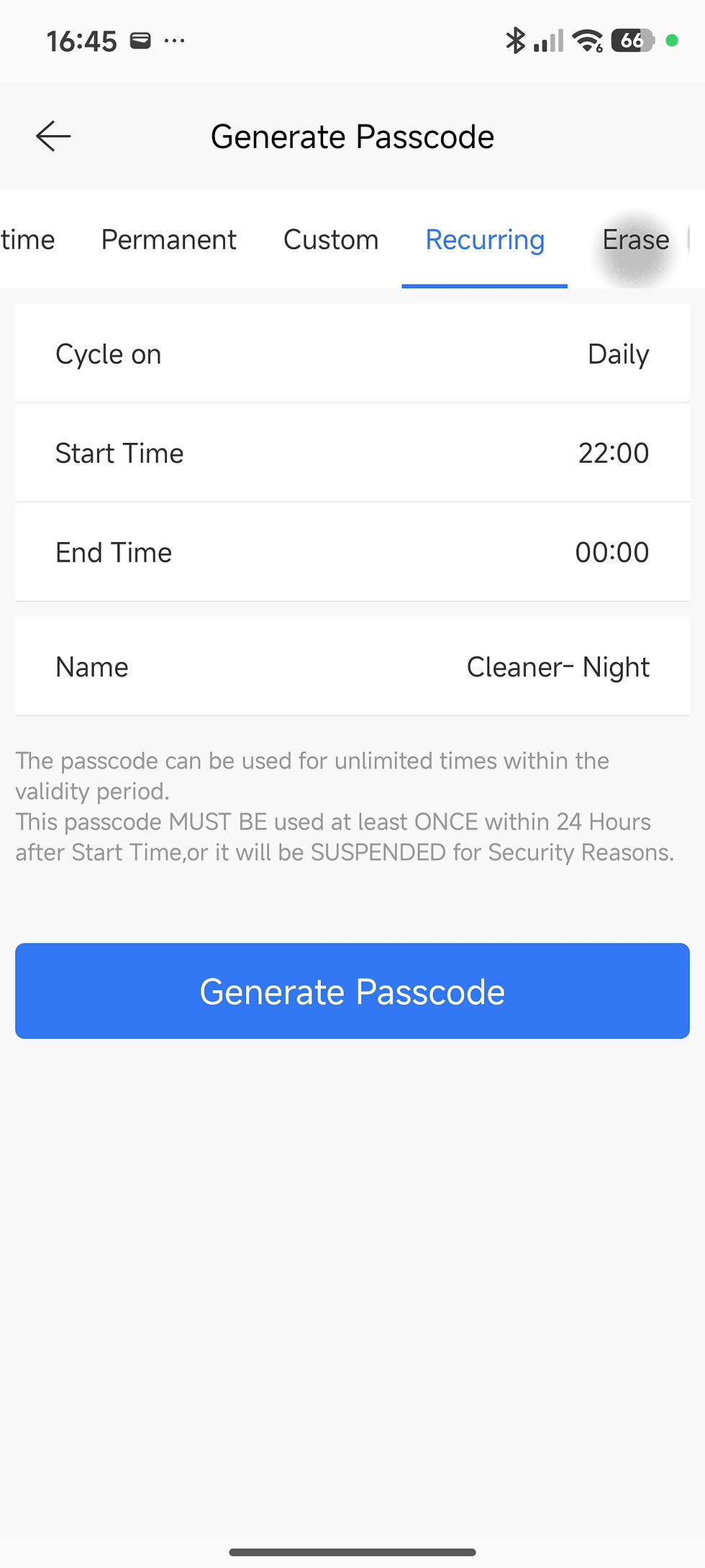Switch to the Custom tab
The image size is (705, 1568).
click(331, 239)
